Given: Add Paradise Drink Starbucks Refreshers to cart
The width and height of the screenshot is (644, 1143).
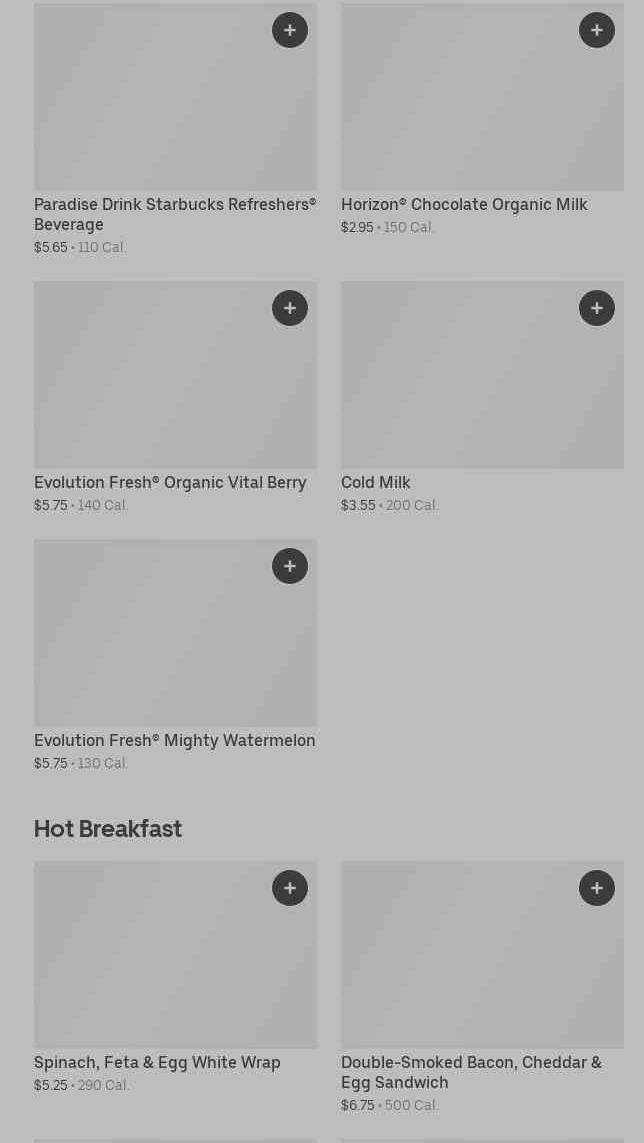Looking at the screenshot, I should coord(290,30).
